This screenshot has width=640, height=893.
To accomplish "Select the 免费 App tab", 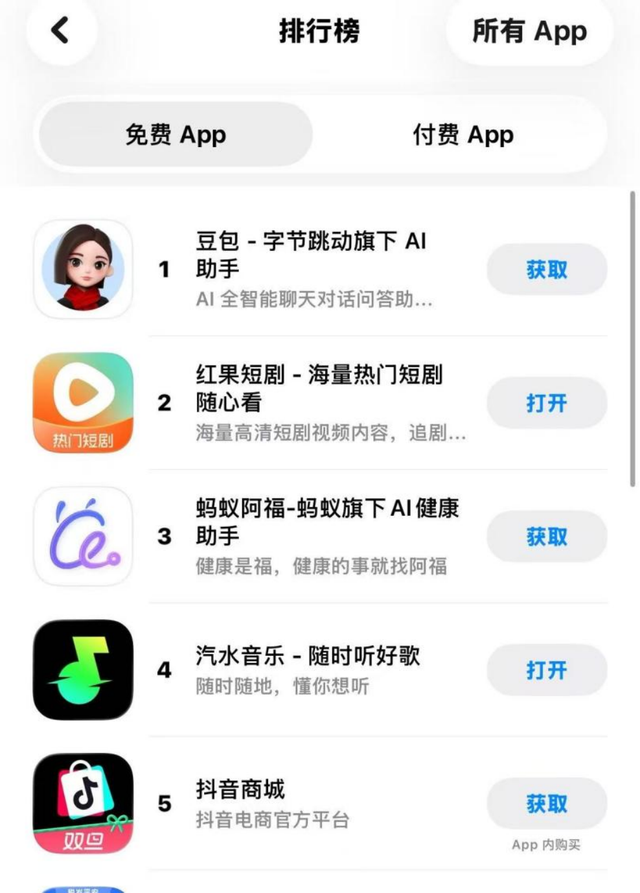I will [175, 135].
